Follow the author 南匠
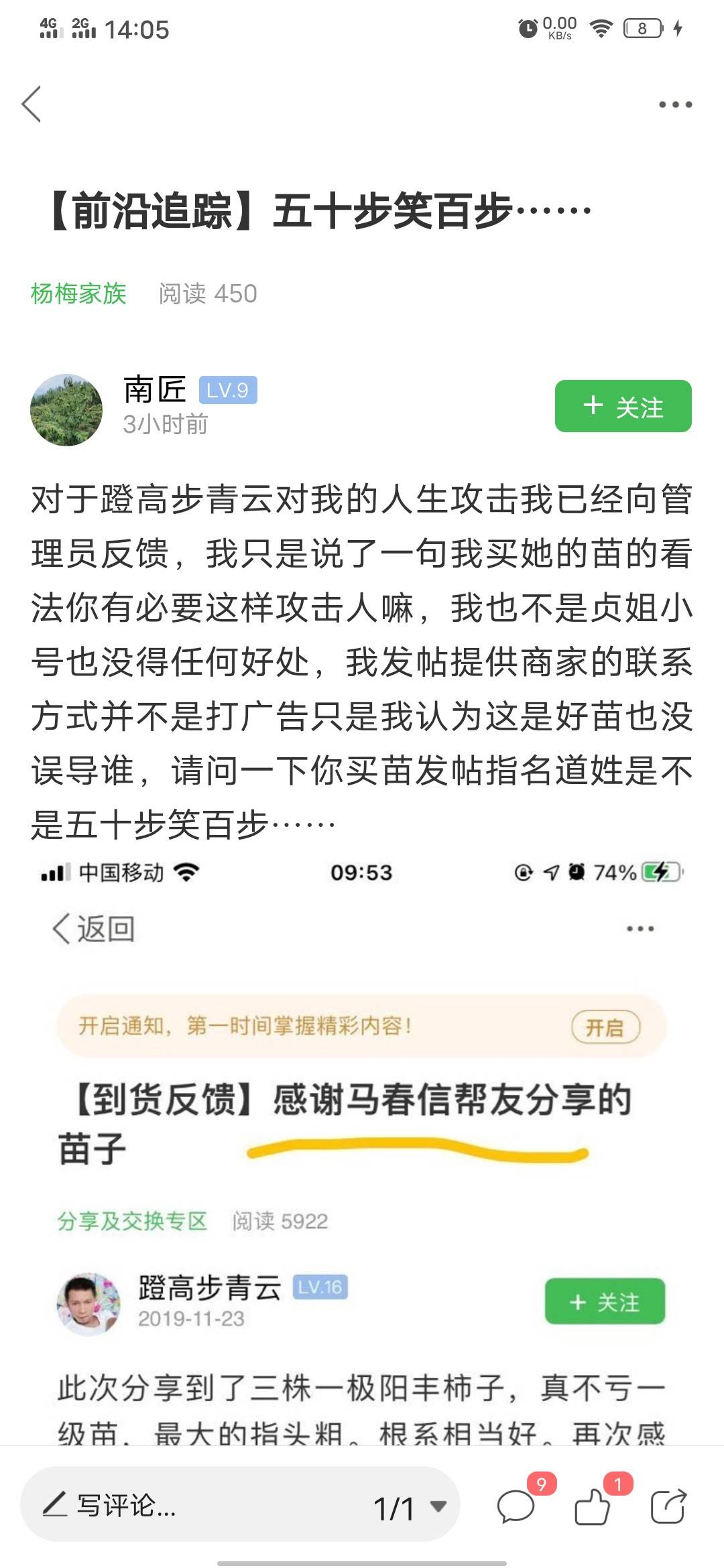This screenshot has height=1568, width=724. pos(623,406)
